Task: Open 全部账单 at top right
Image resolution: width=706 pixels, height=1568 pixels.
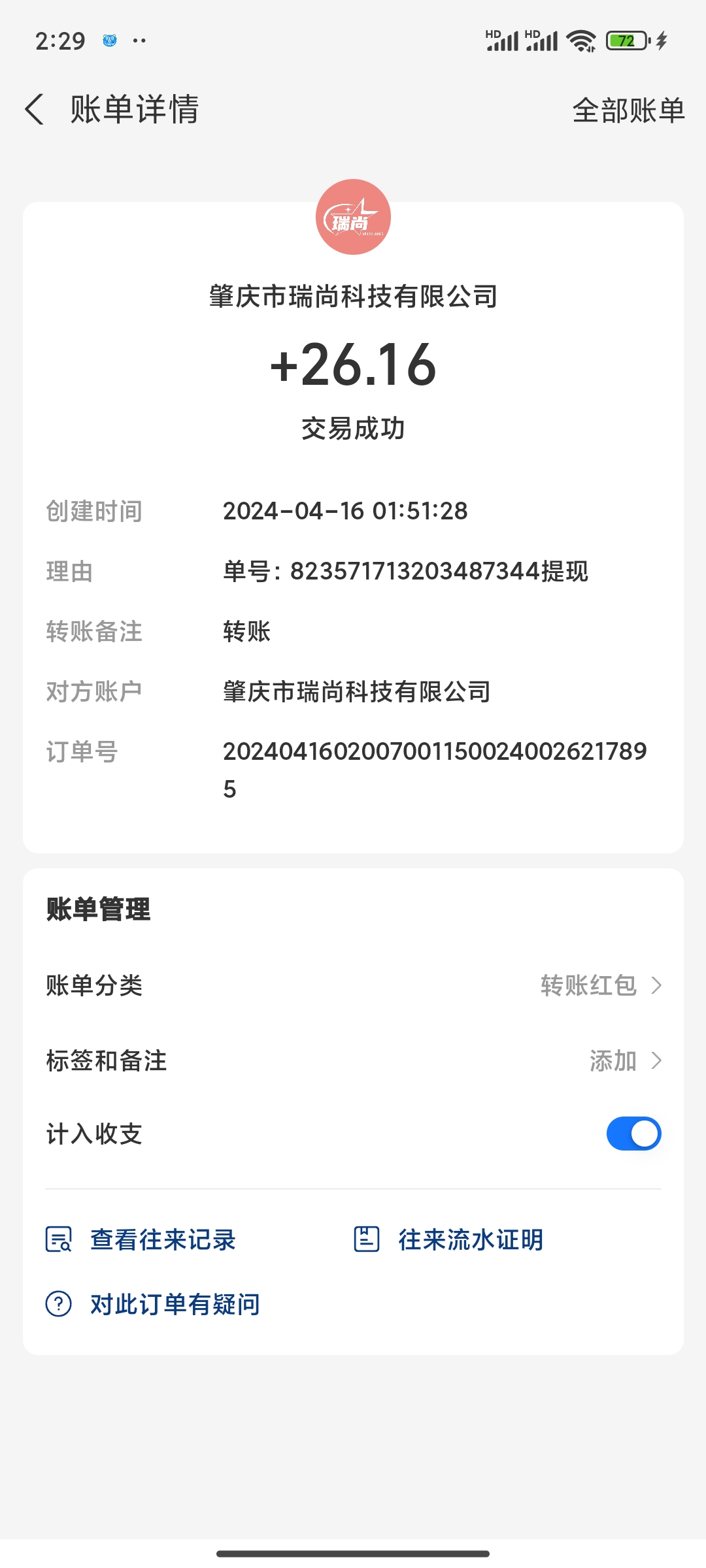Action: pyautogui.click(x=628, y=110)
